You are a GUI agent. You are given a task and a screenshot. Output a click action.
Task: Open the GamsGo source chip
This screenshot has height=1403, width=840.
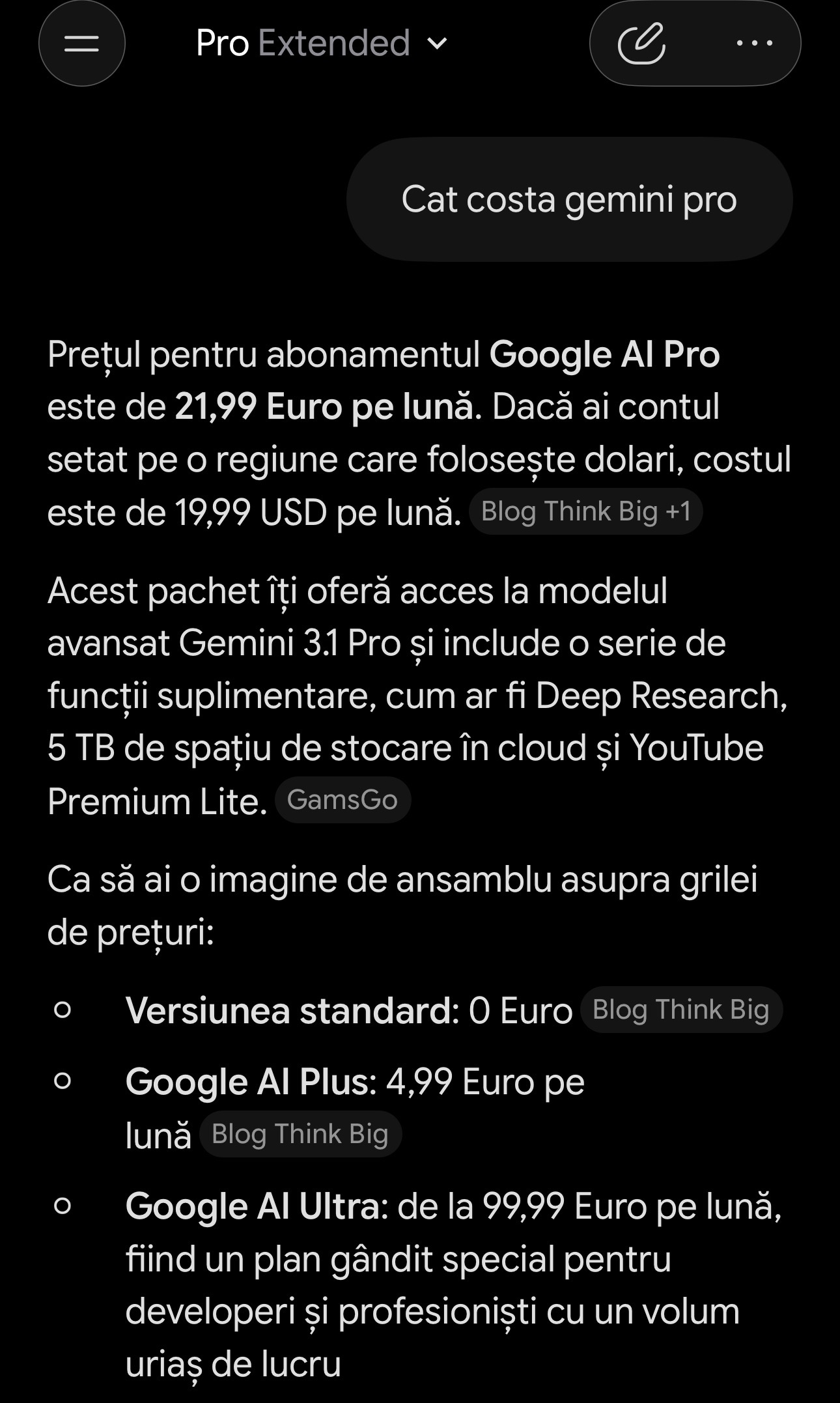tap(343, 800)
